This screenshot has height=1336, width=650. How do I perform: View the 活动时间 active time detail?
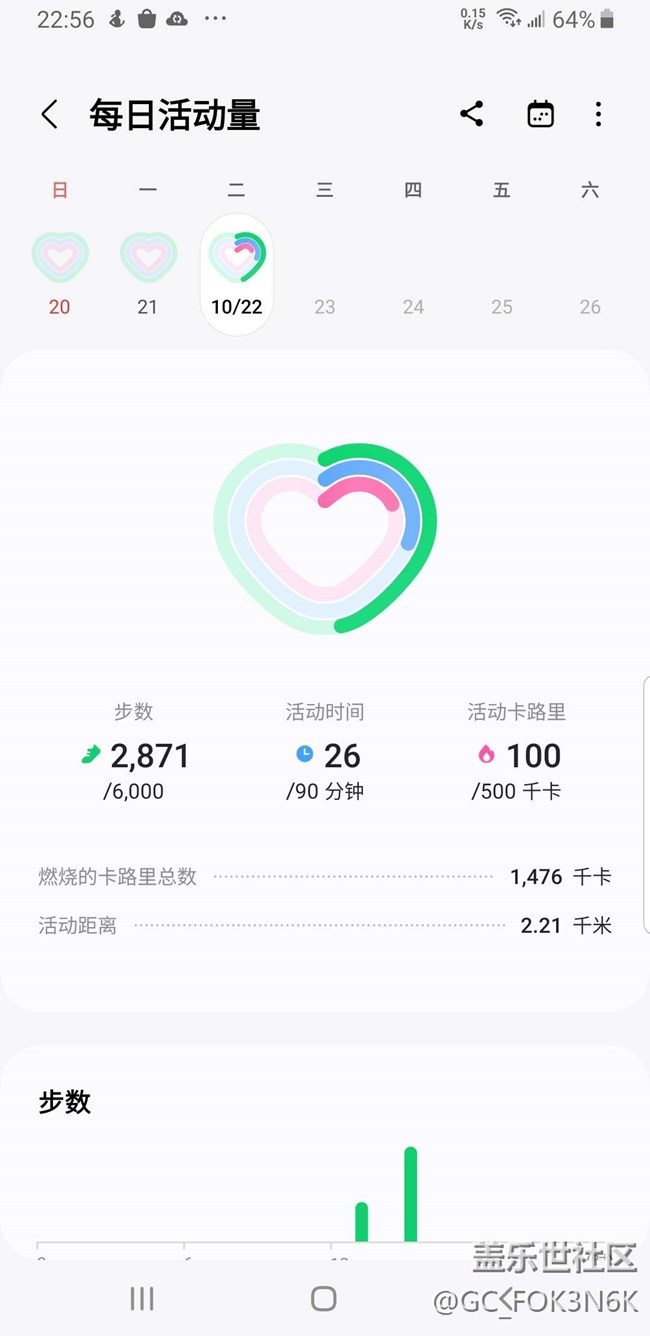click(325, 752)
